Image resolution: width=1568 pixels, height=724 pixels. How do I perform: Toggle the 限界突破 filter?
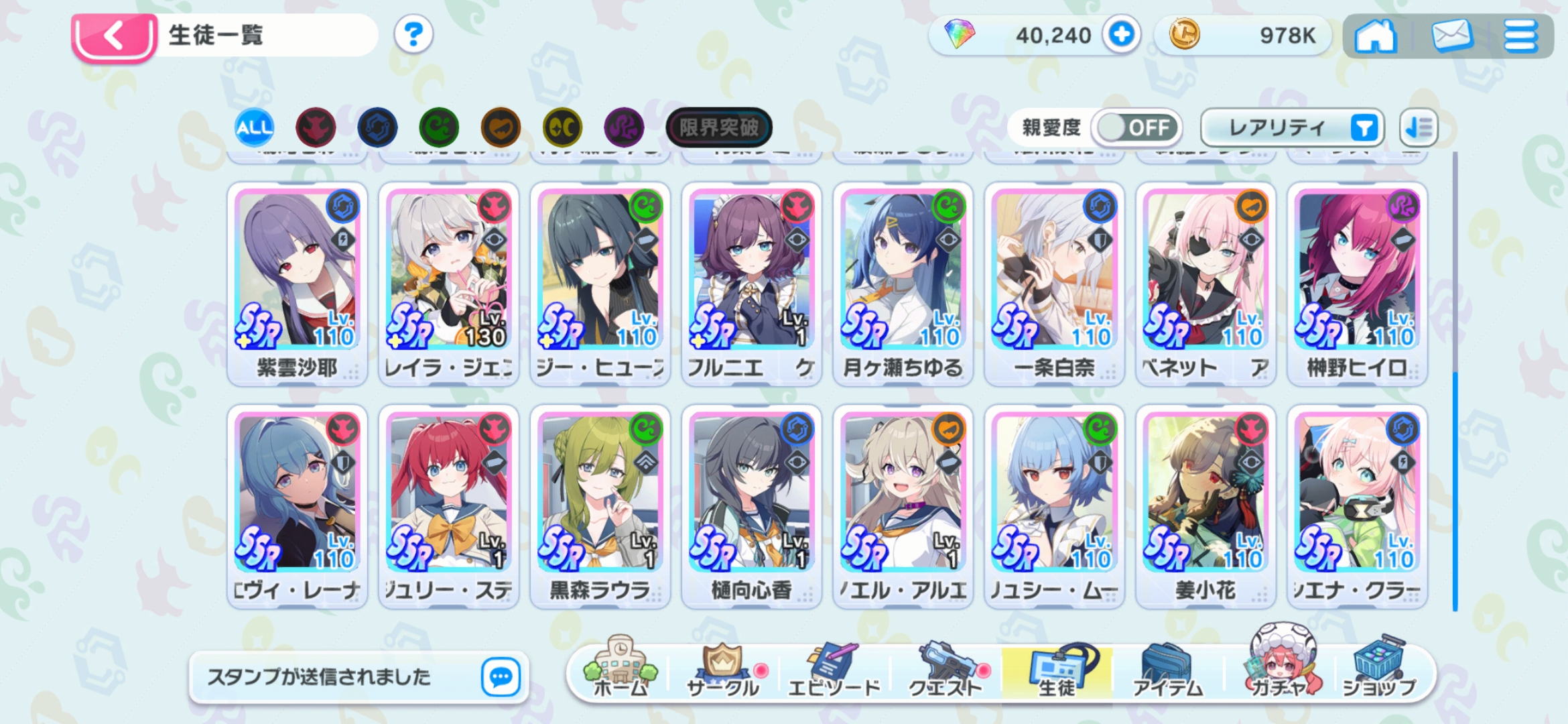(x=718, y=127)
